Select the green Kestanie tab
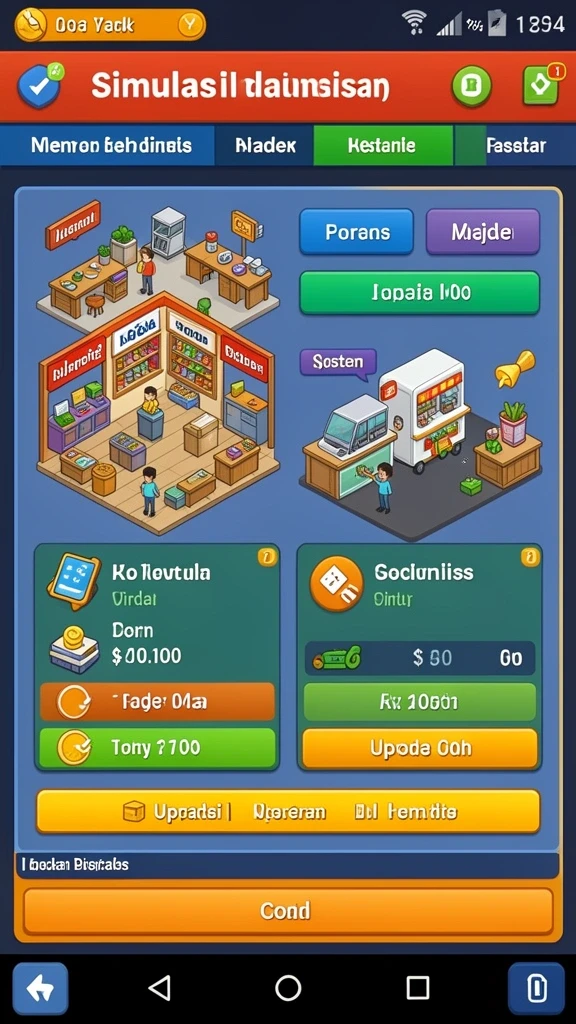The width and height of the screenshot is (576, 1024). tap(383, 145)
